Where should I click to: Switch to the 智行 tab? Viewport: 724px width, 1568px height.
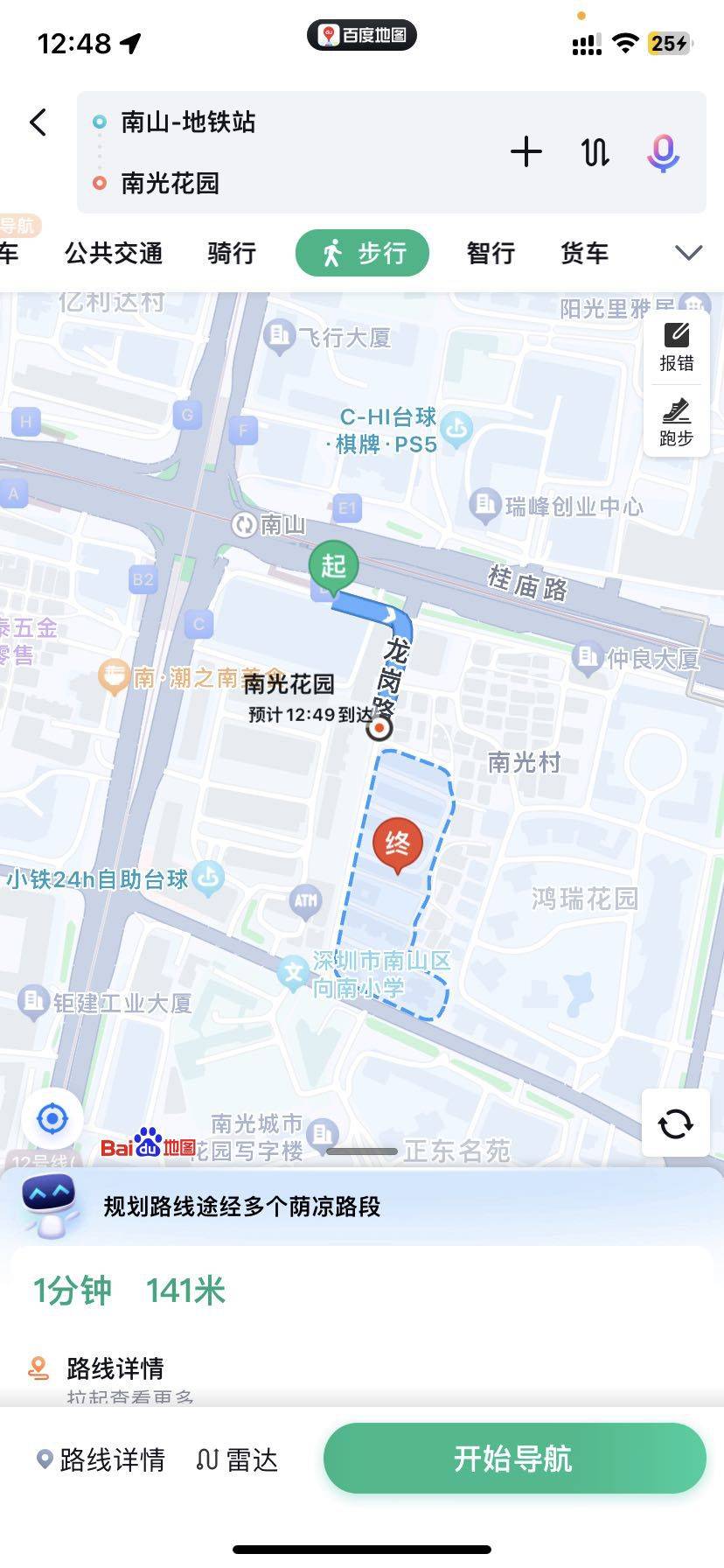[x=491, y=253]
